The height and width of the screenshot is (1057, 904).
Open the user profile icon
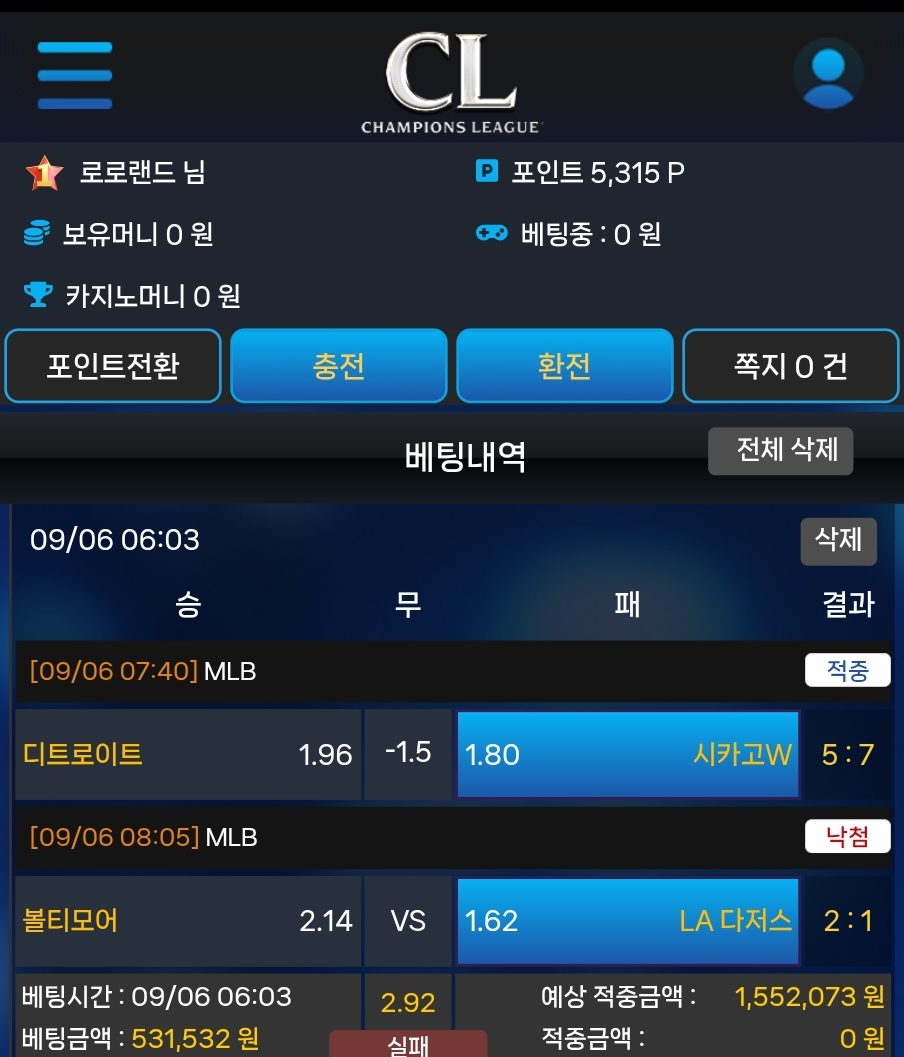click(x=828, y=73)
